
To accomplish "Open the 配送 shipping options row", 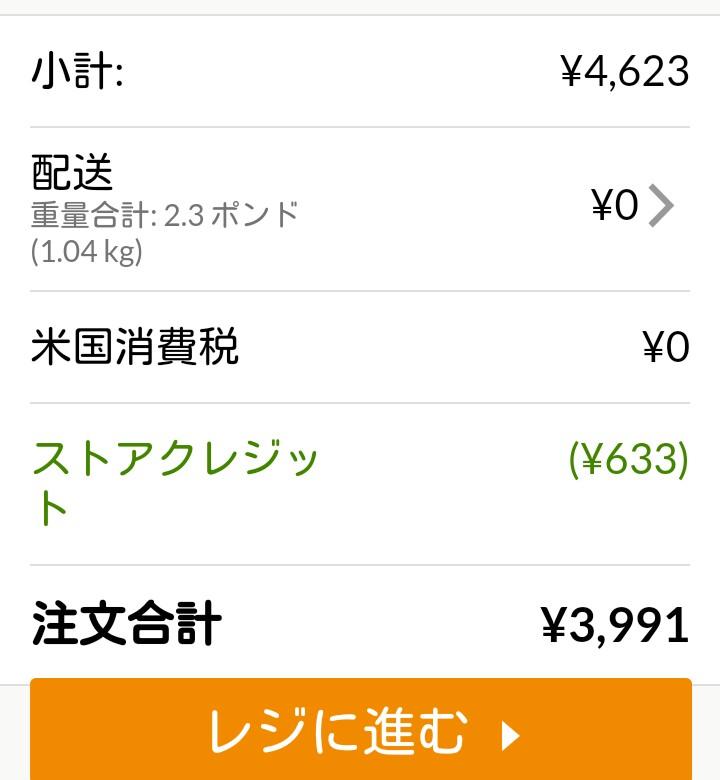I will click(x=360, y=208).
